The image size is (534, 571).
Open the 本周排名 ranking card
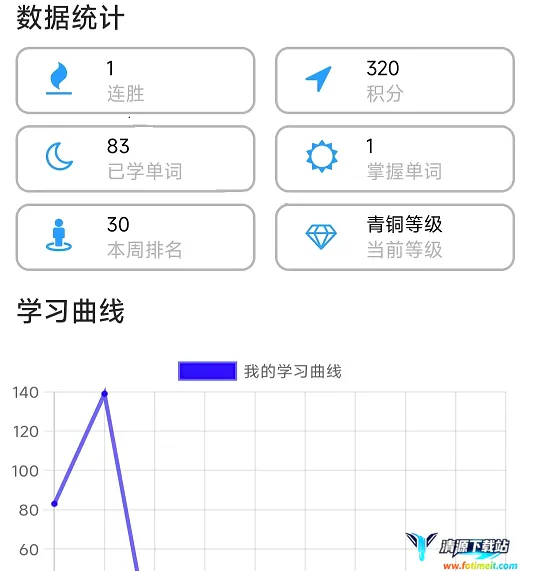click(x=135, y=237)
